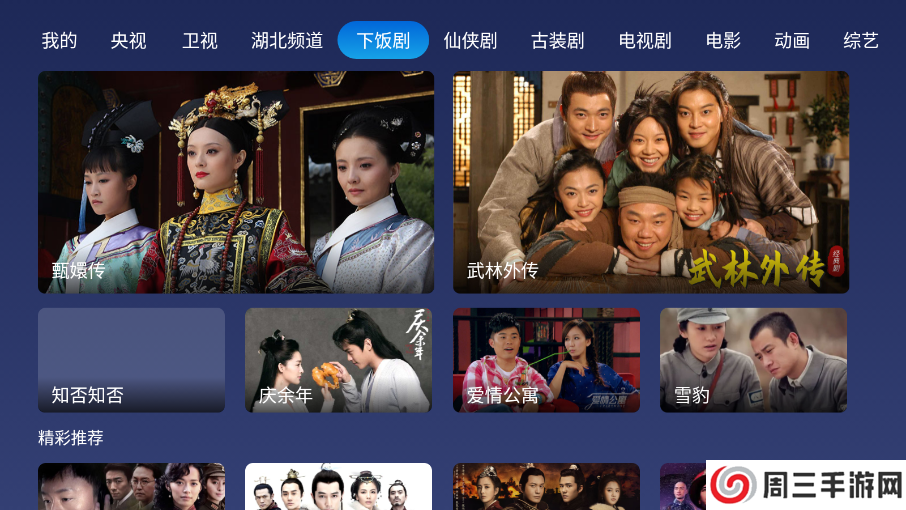This screenshot has height=510, width=906.
Task: Tap the highlighted 下饭剧 tab
Action: 383,41
